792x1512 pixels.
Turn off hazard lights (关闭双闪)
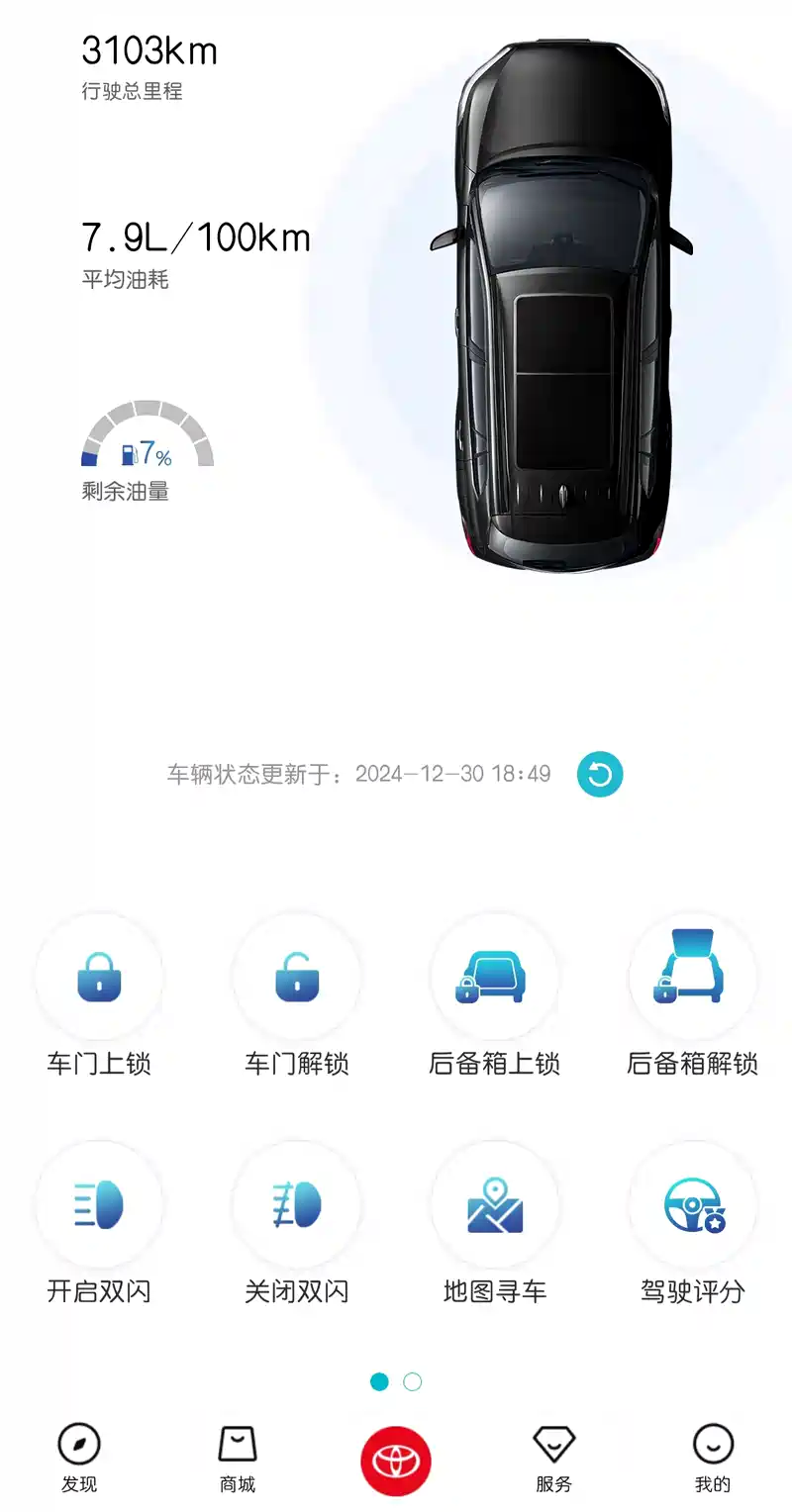[297, 1204]
